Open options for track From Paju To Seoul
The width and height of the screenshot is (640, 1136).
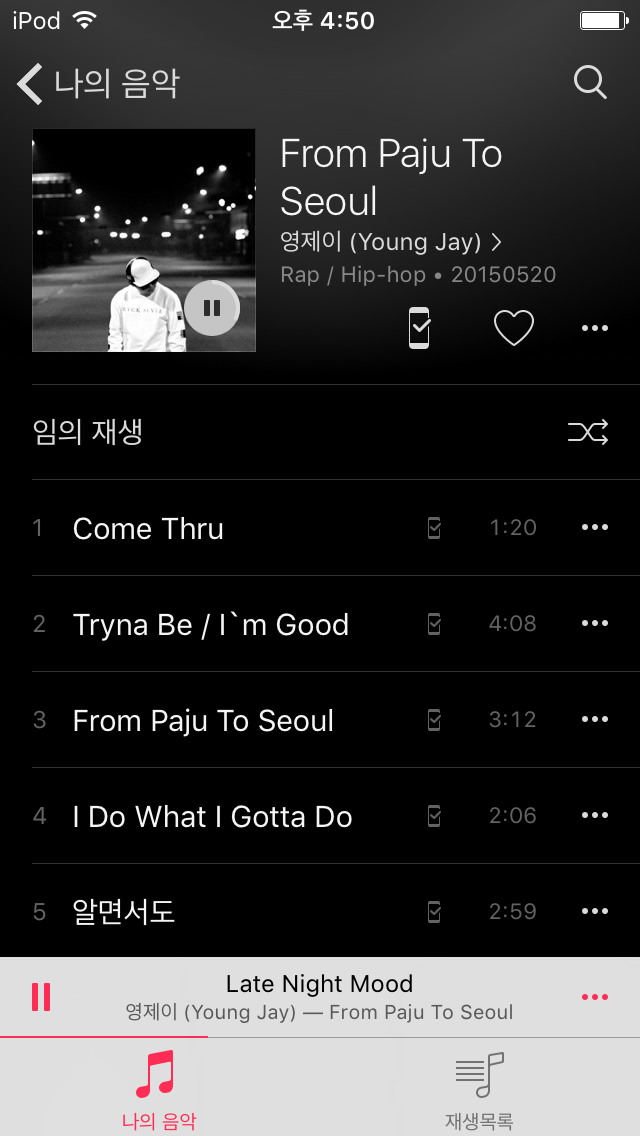click(x=594, y=720)
